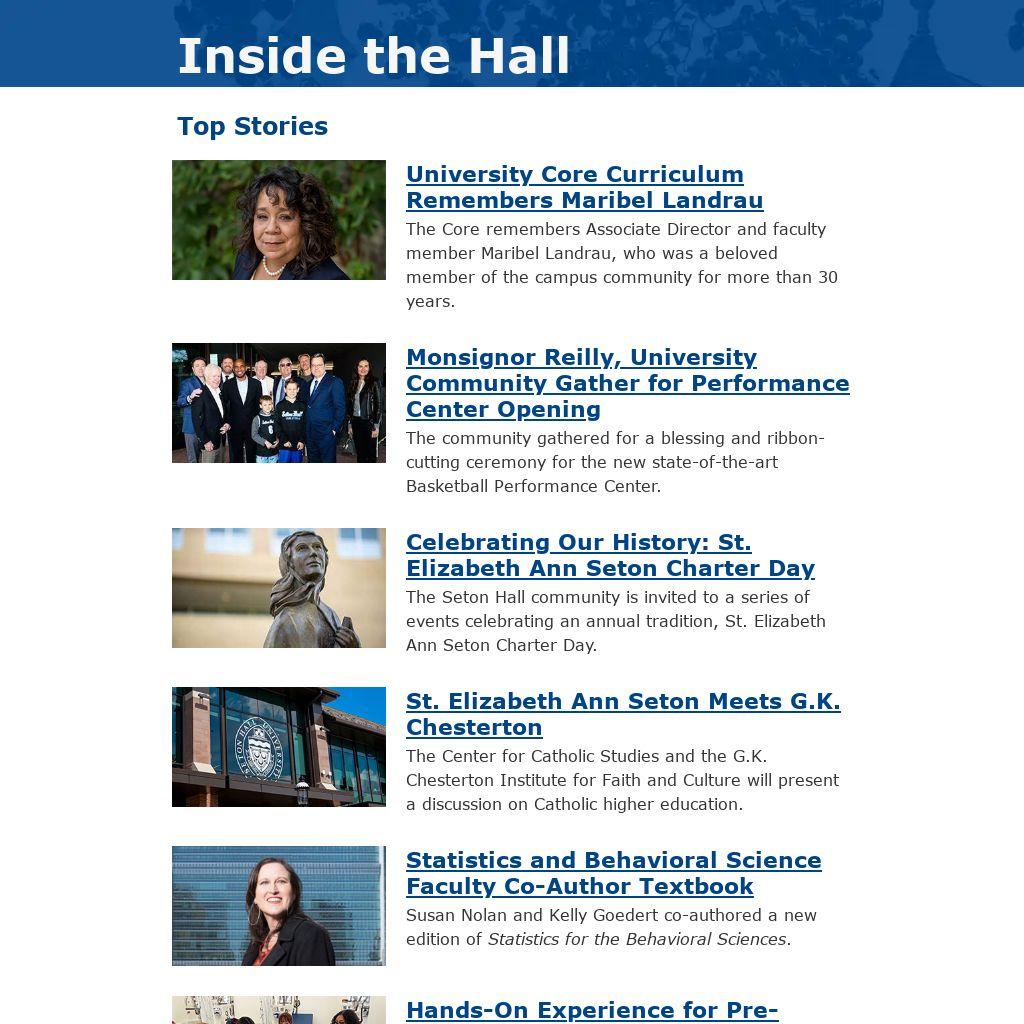Open the Hands-On Experience for Pre- story
This screenshot has height=1024, width=1024.
pos(591,1010)
